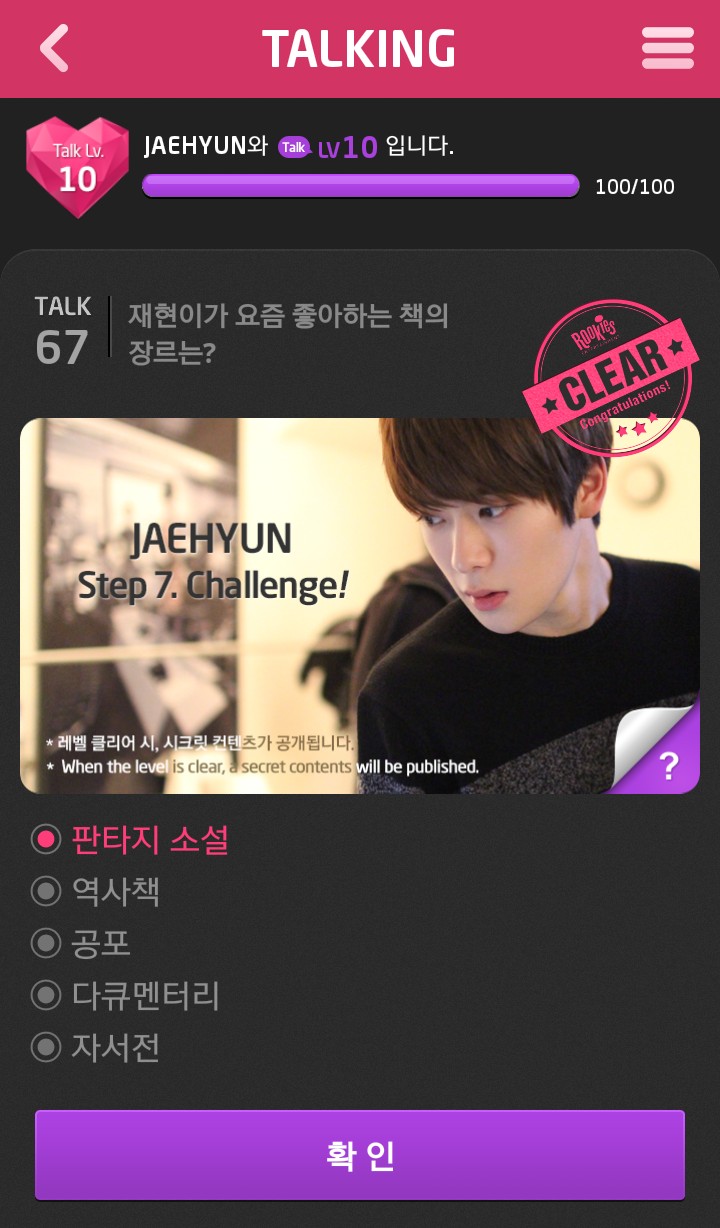Open the hamburger menu
The height and width of the screenshot is (1228, 720).
(667, 48)
